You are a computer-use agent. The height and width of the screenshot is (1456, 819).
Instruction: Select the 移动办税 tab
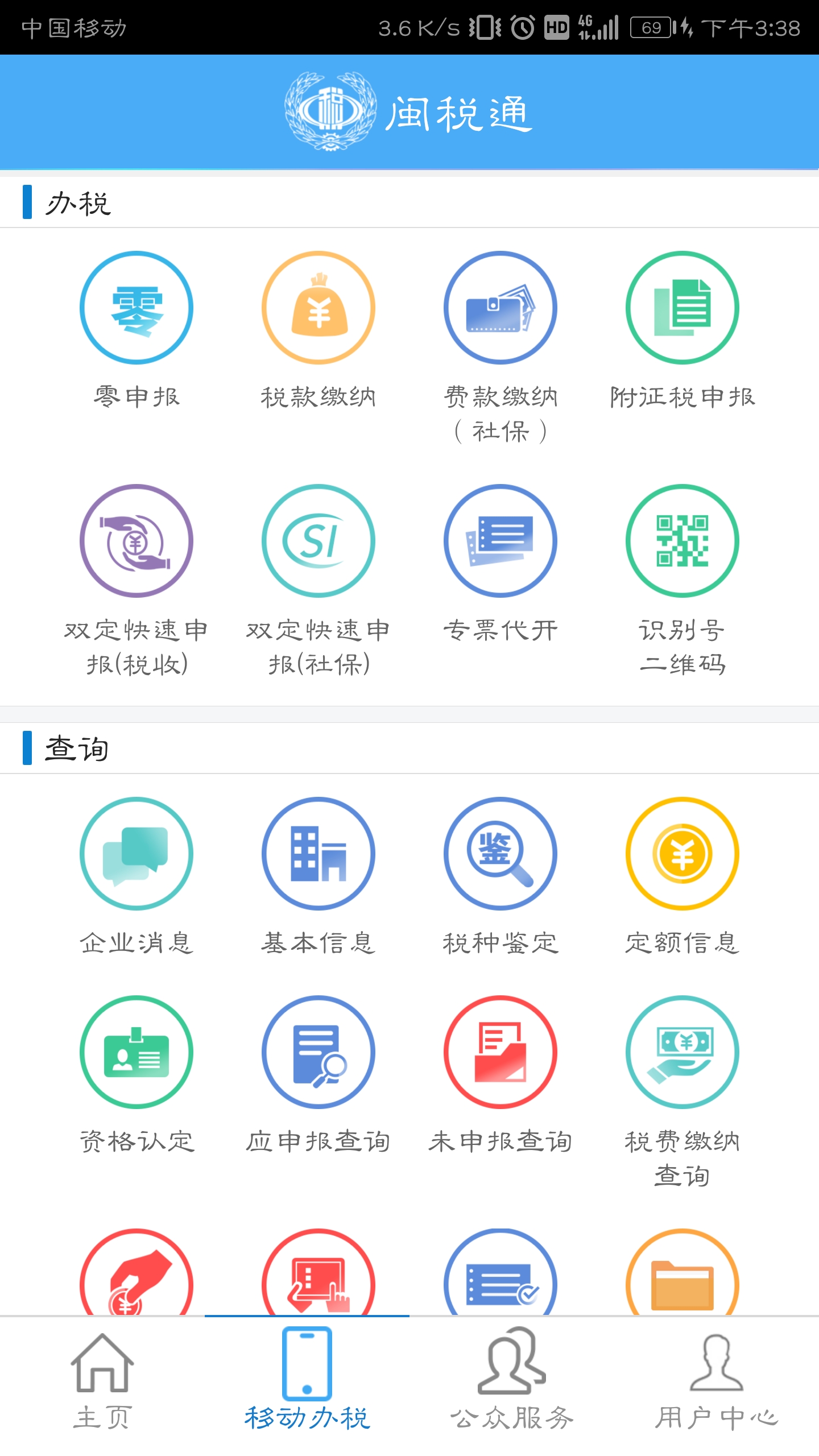point(307,1382)
